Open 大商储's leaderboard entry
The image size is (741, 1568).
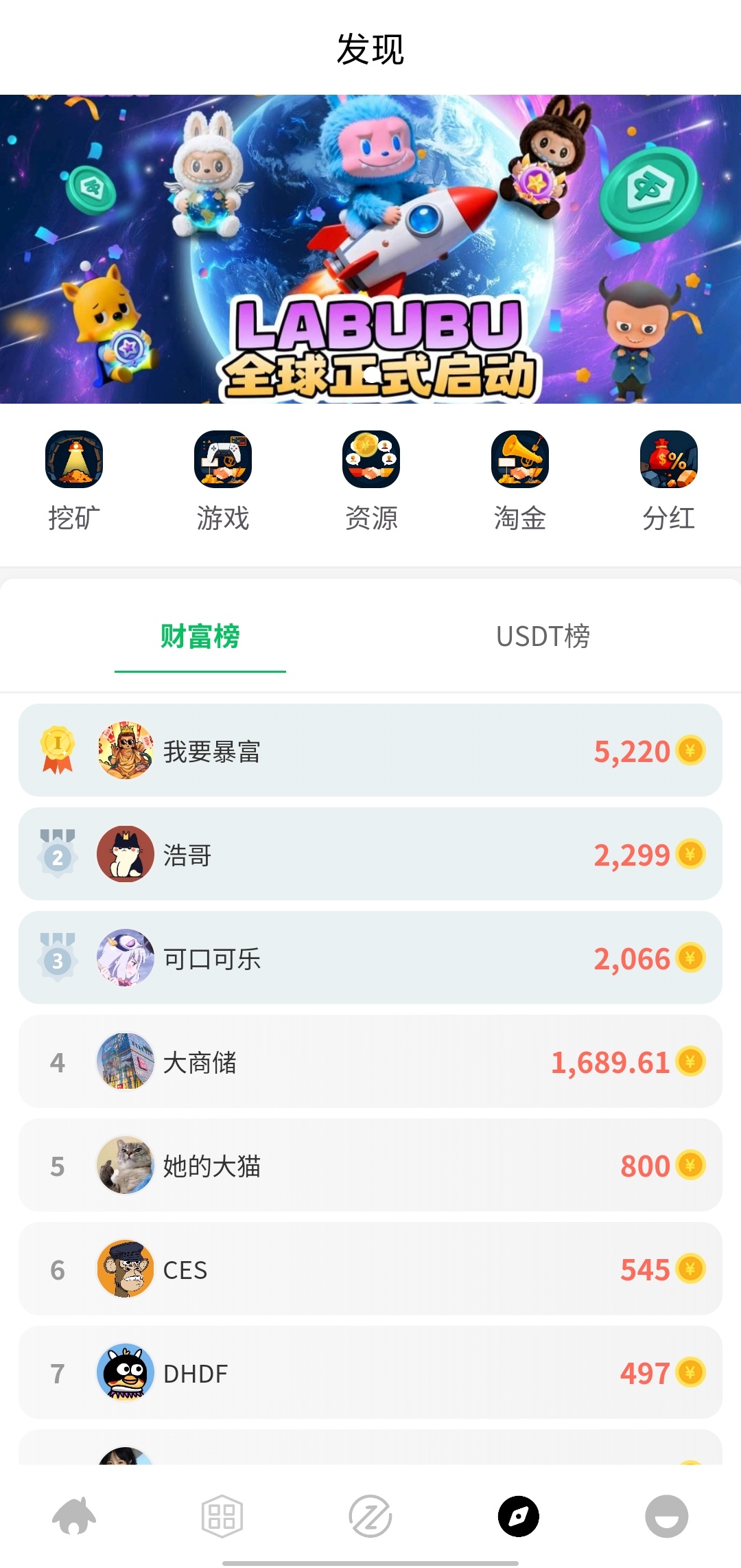pyautogui.click(x=370, y=1061)
